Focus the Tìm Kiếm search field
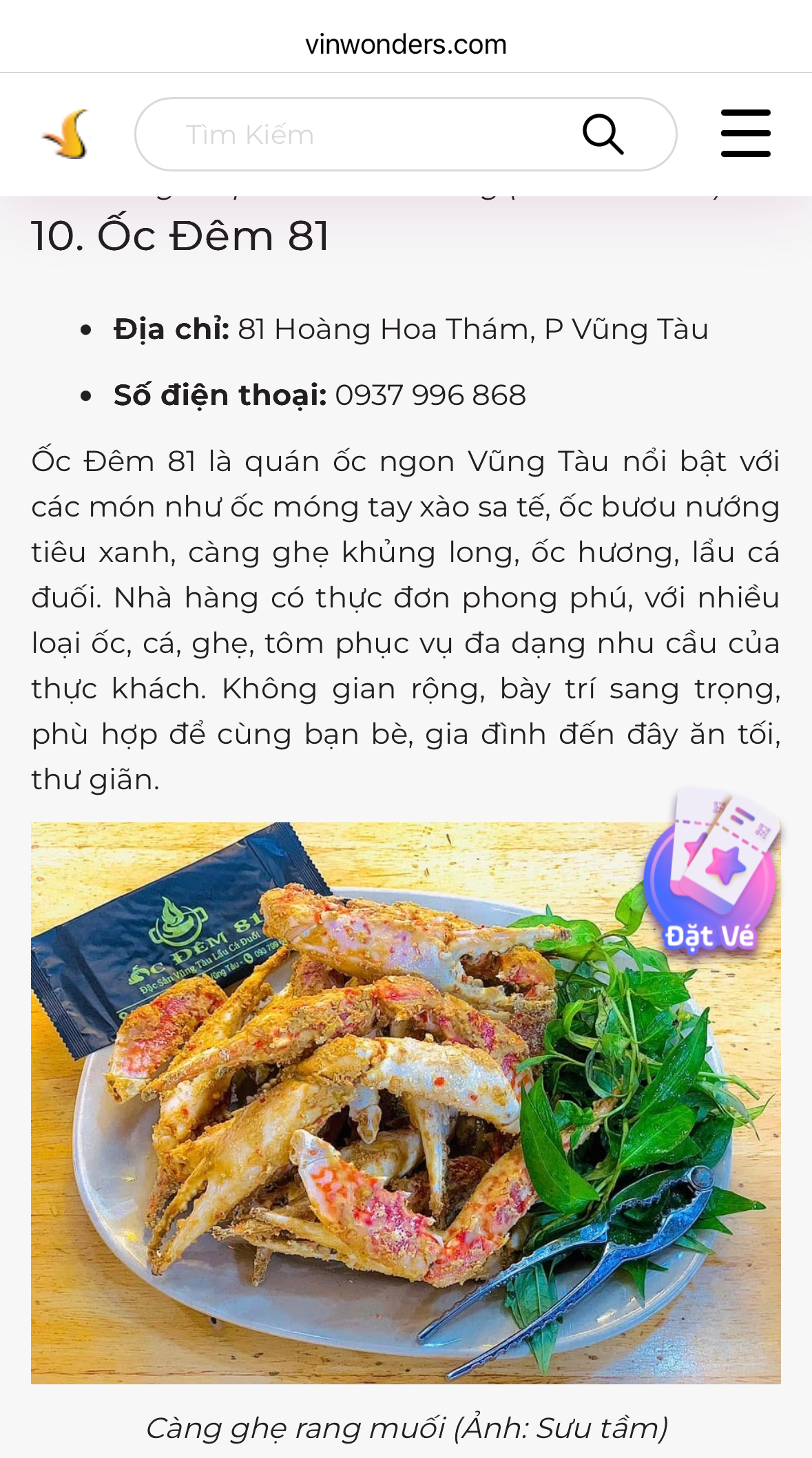 [x=358, y=134]
